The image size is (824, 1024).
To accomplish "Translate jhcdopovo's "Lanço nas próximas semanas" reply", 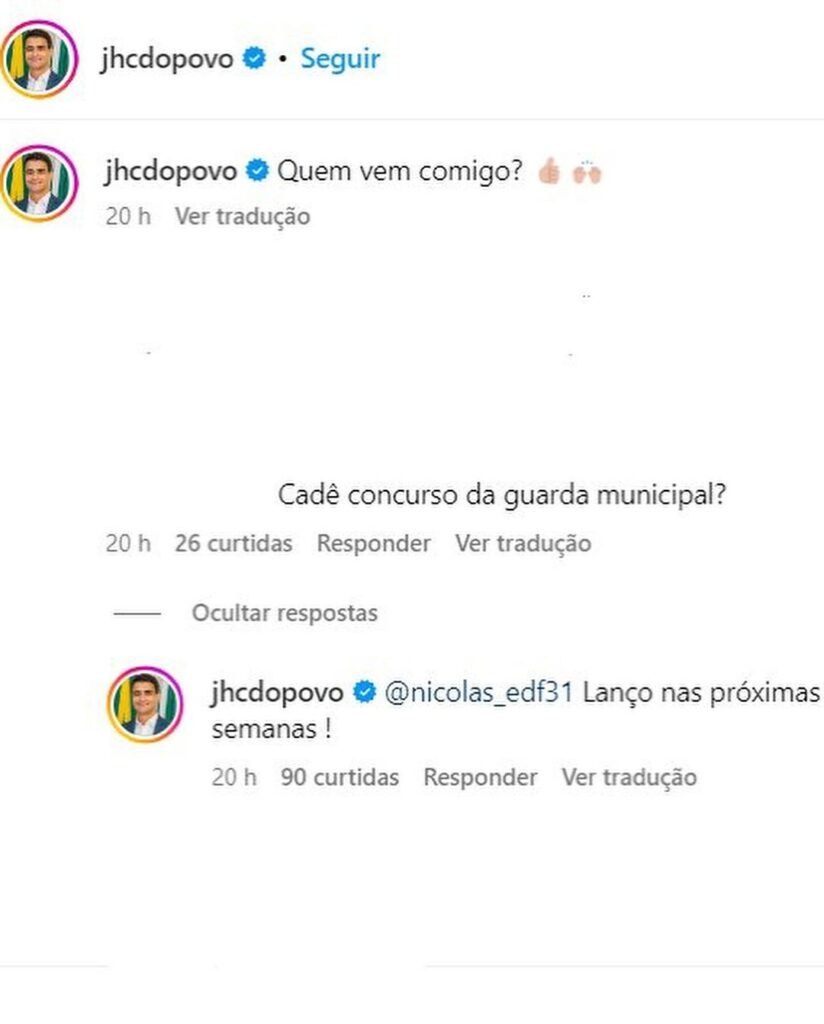I will pos(629,777).
